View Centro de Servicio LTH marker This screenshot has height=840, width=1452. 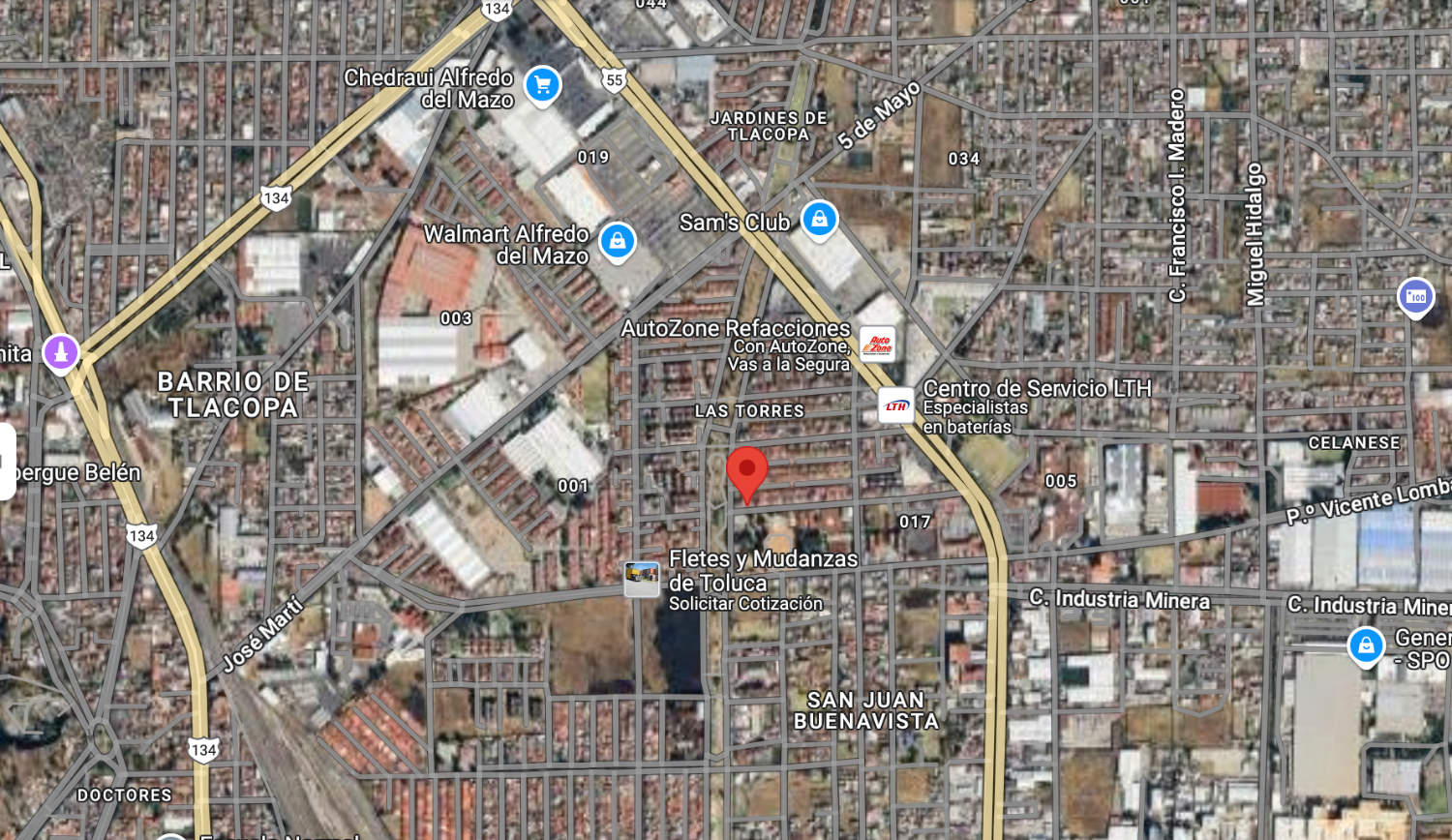tap(895, 405)
